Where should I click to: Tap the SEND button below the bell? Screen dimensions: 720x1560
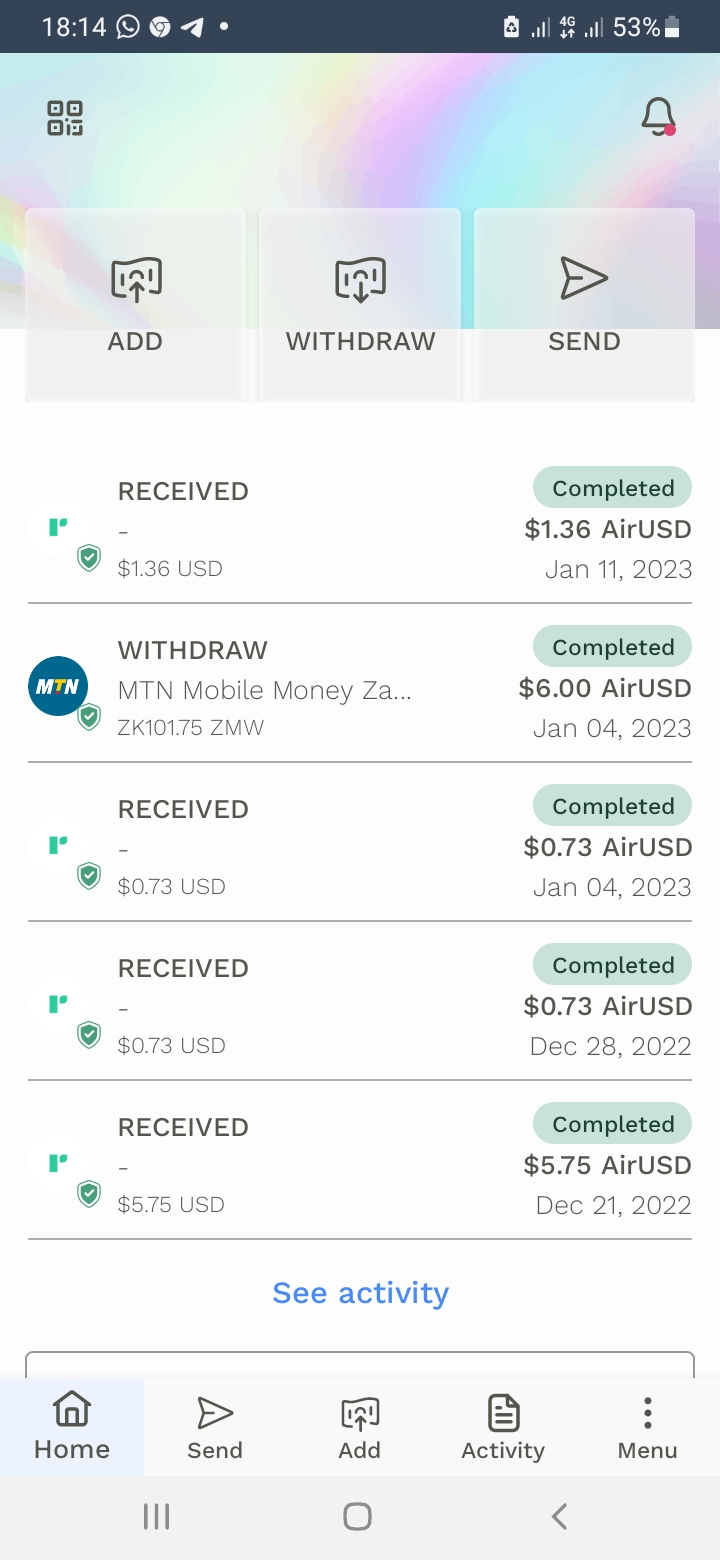point(584,304)
